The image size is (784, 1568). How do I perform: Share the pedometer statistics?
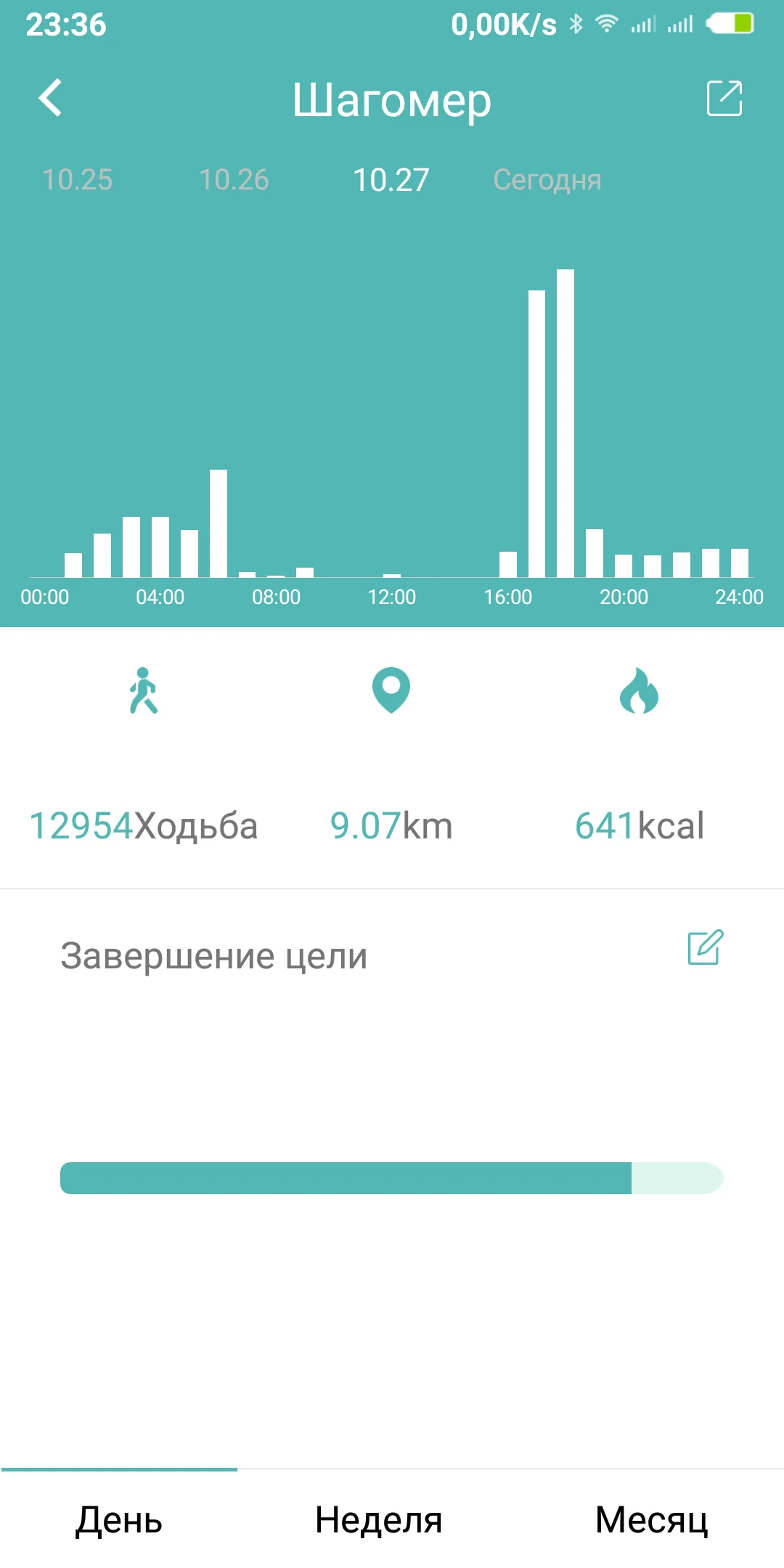point(724,98)
